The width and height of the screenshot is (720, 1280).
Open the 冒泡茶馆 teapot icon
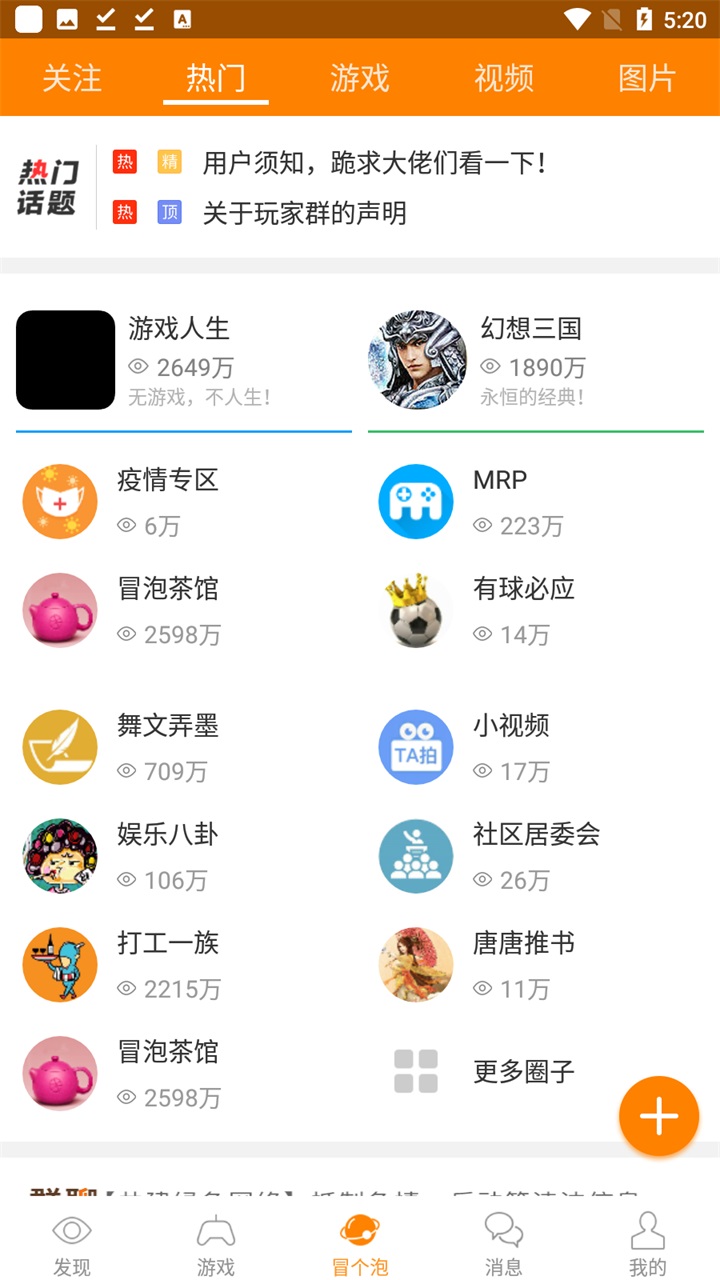59,610
